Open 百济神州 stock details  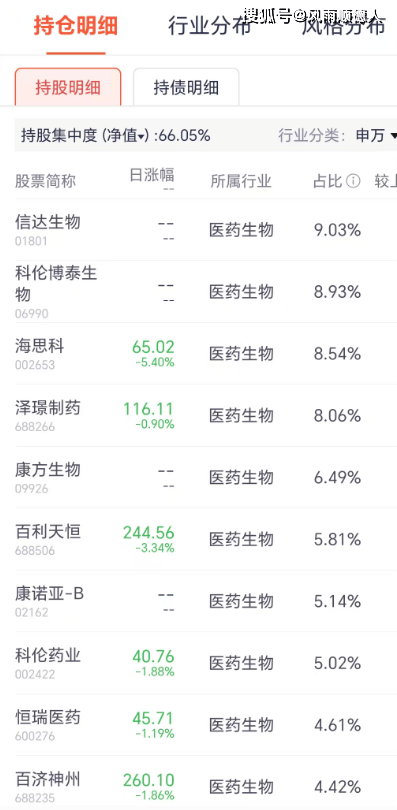click(x=198, y=783)
